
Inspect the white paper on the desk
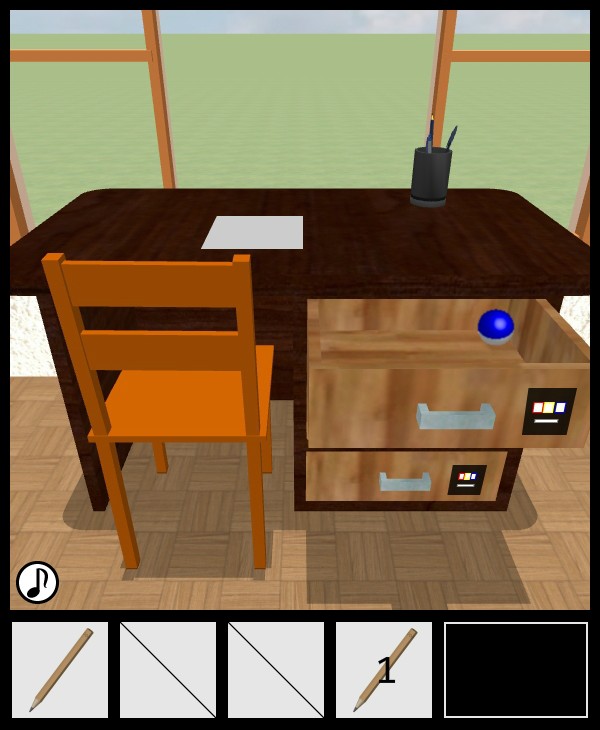pos(254,232)
